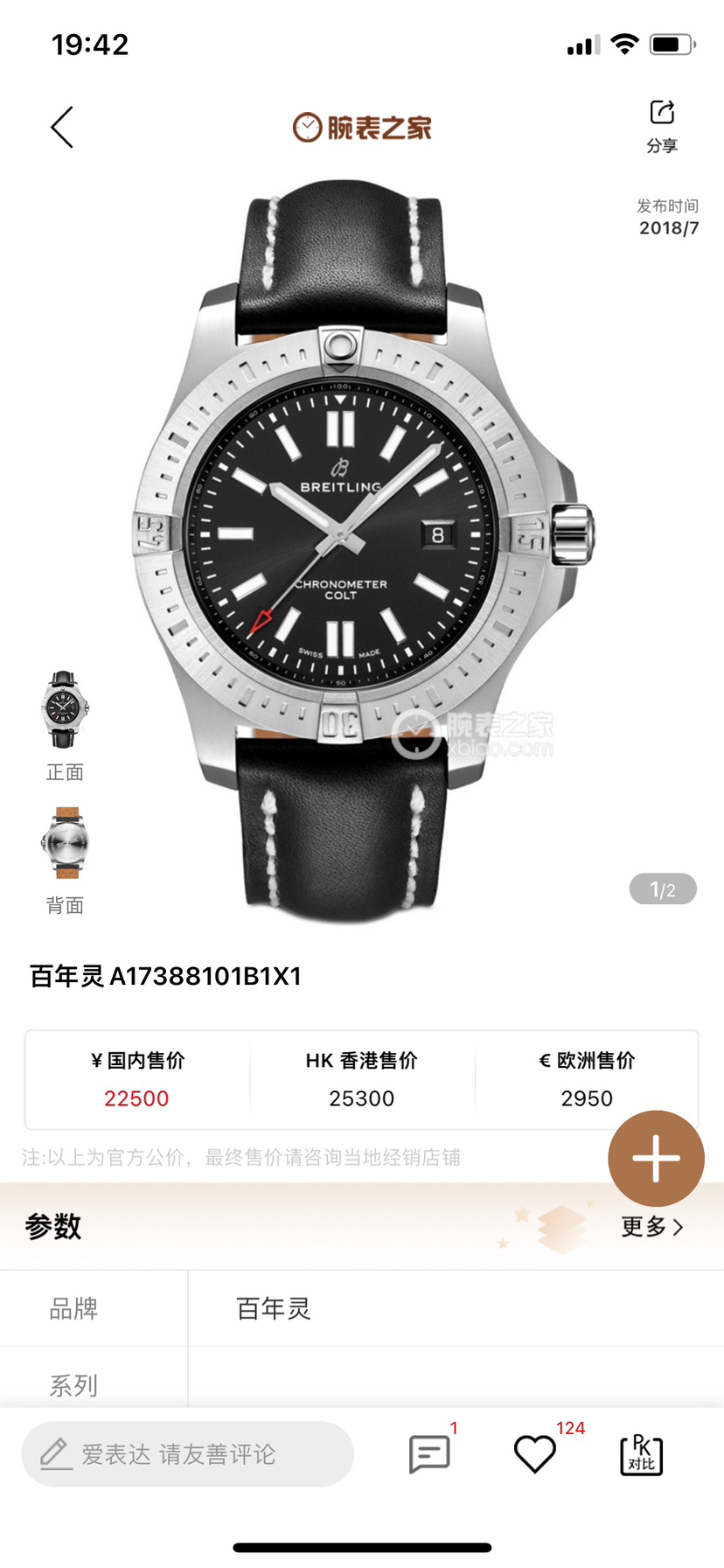The width and height of the screenshot is (724, 1568).
Task: Tap the 请友善评论 comment field
Action: click(x=187, y=1453)
